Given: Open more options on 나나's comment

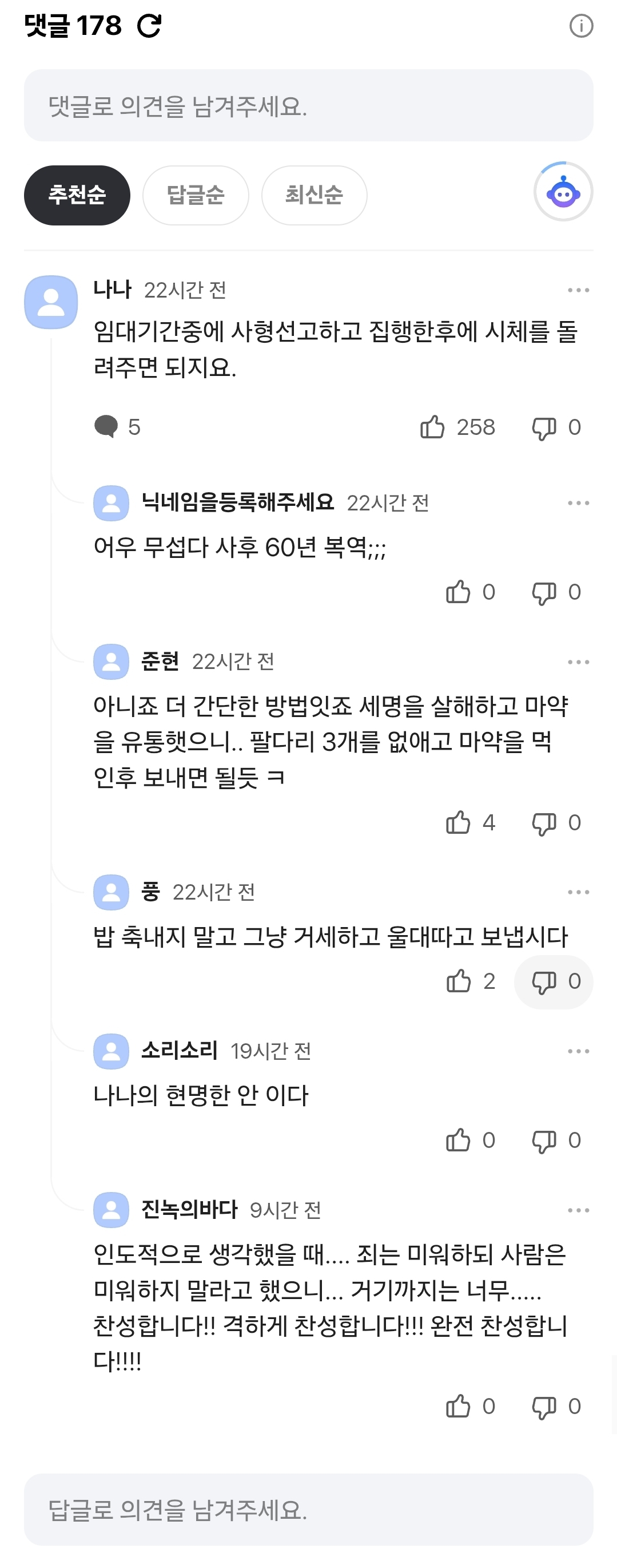Looking at the screenshot, I should click(578, 290).
